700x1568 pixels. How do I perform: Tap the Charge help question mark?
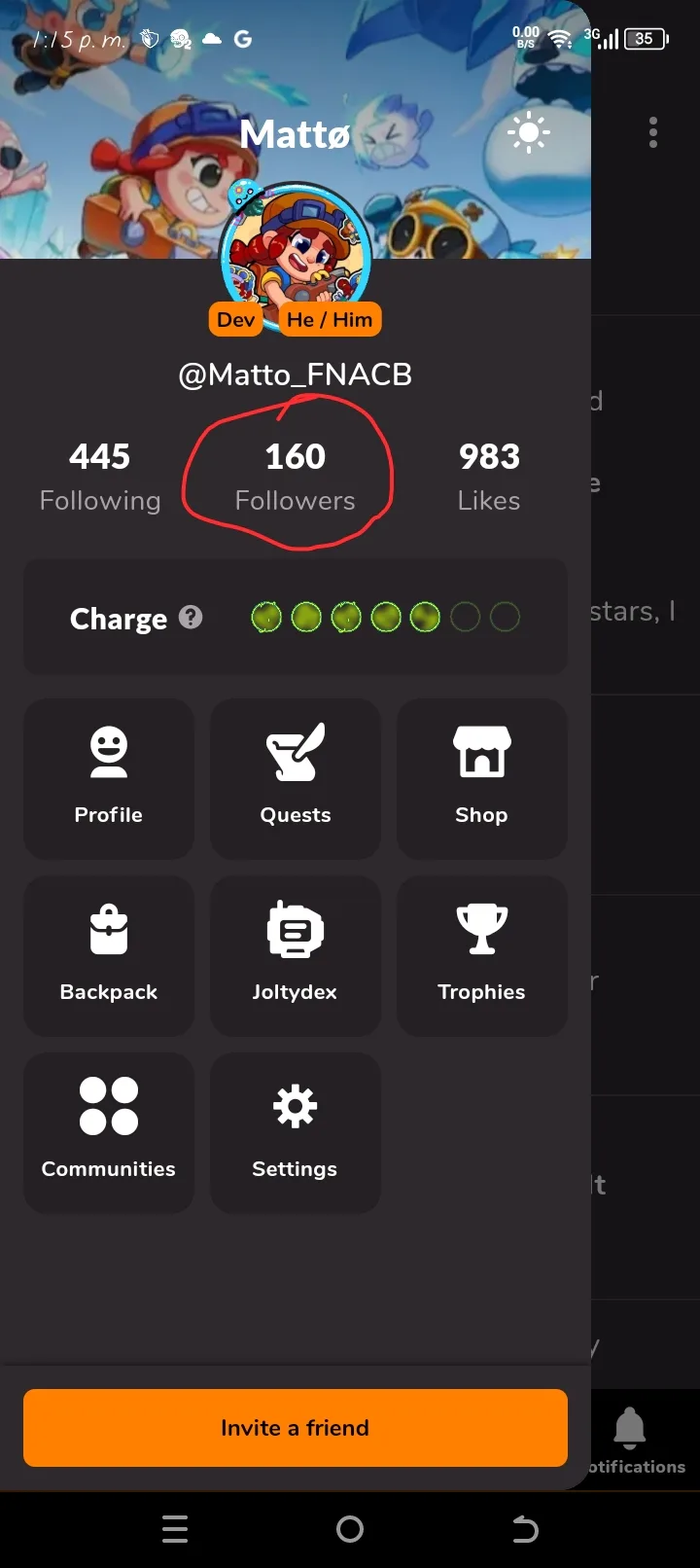pos(192,617)
